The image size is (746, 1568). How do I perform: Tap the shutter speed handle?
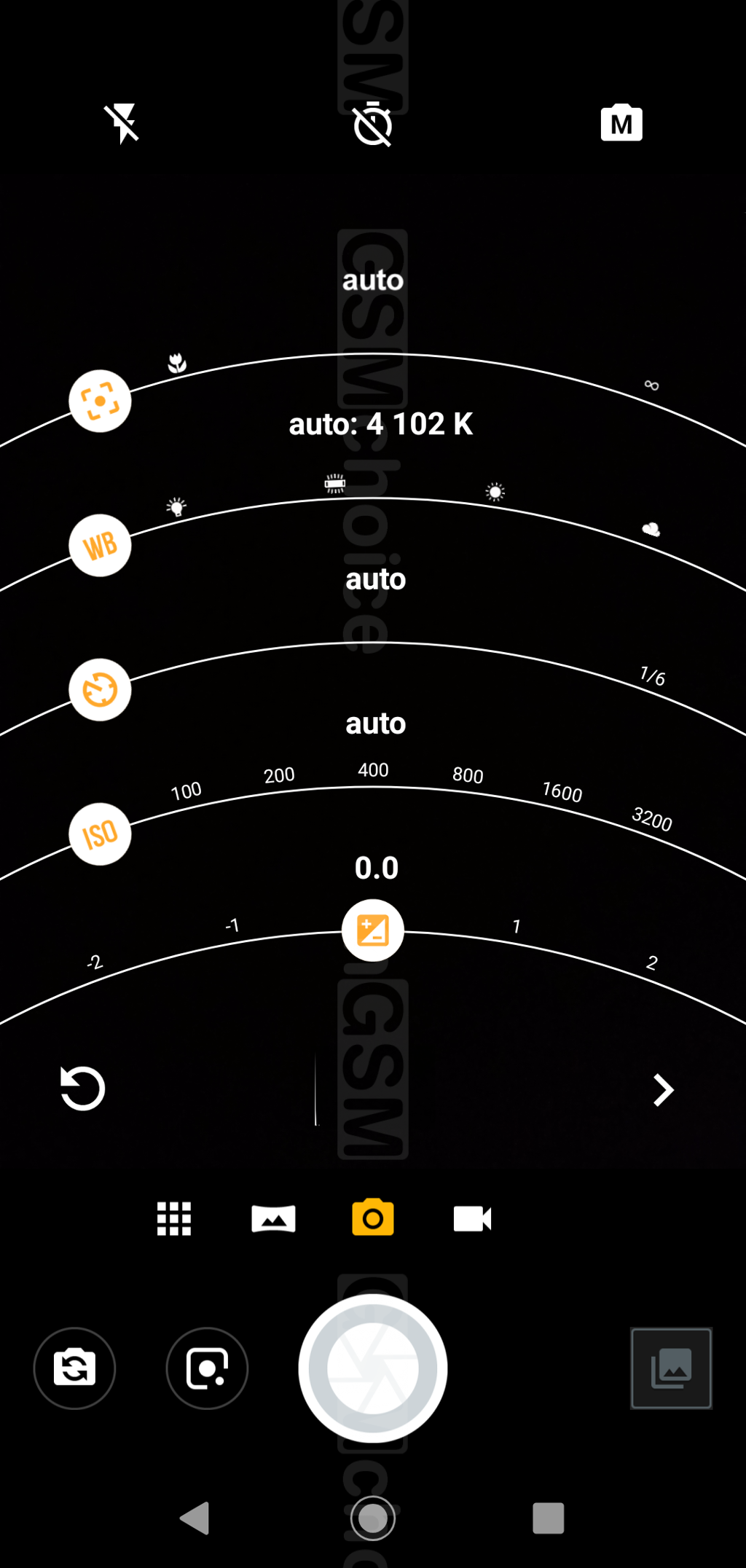pos(100,689)
